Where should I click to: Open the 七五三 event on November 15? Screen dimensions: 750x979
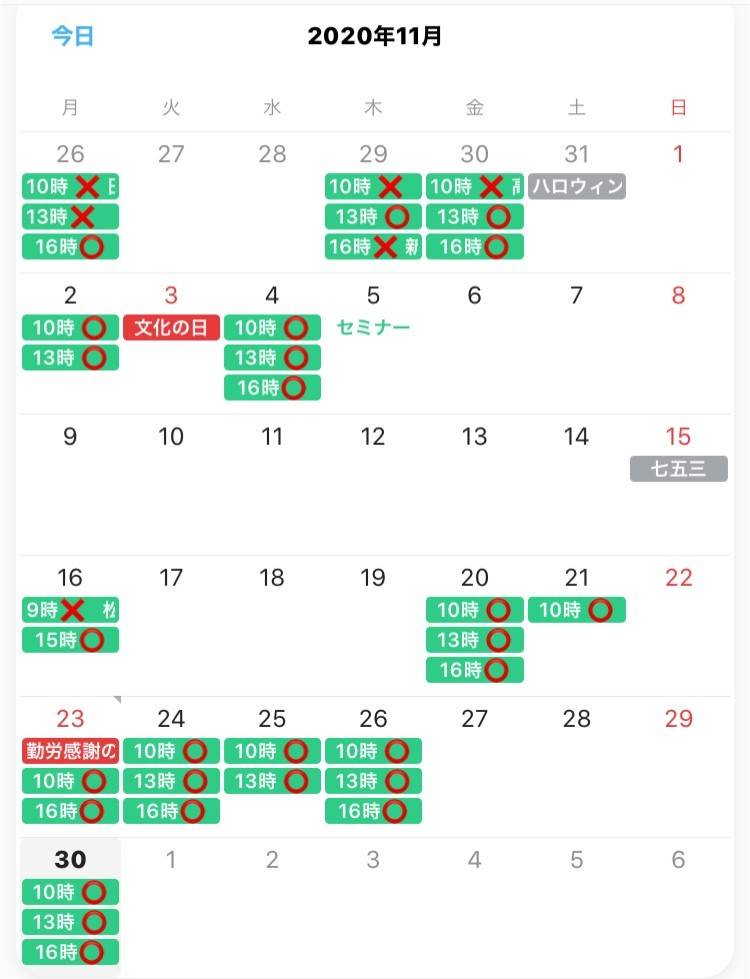678,468
